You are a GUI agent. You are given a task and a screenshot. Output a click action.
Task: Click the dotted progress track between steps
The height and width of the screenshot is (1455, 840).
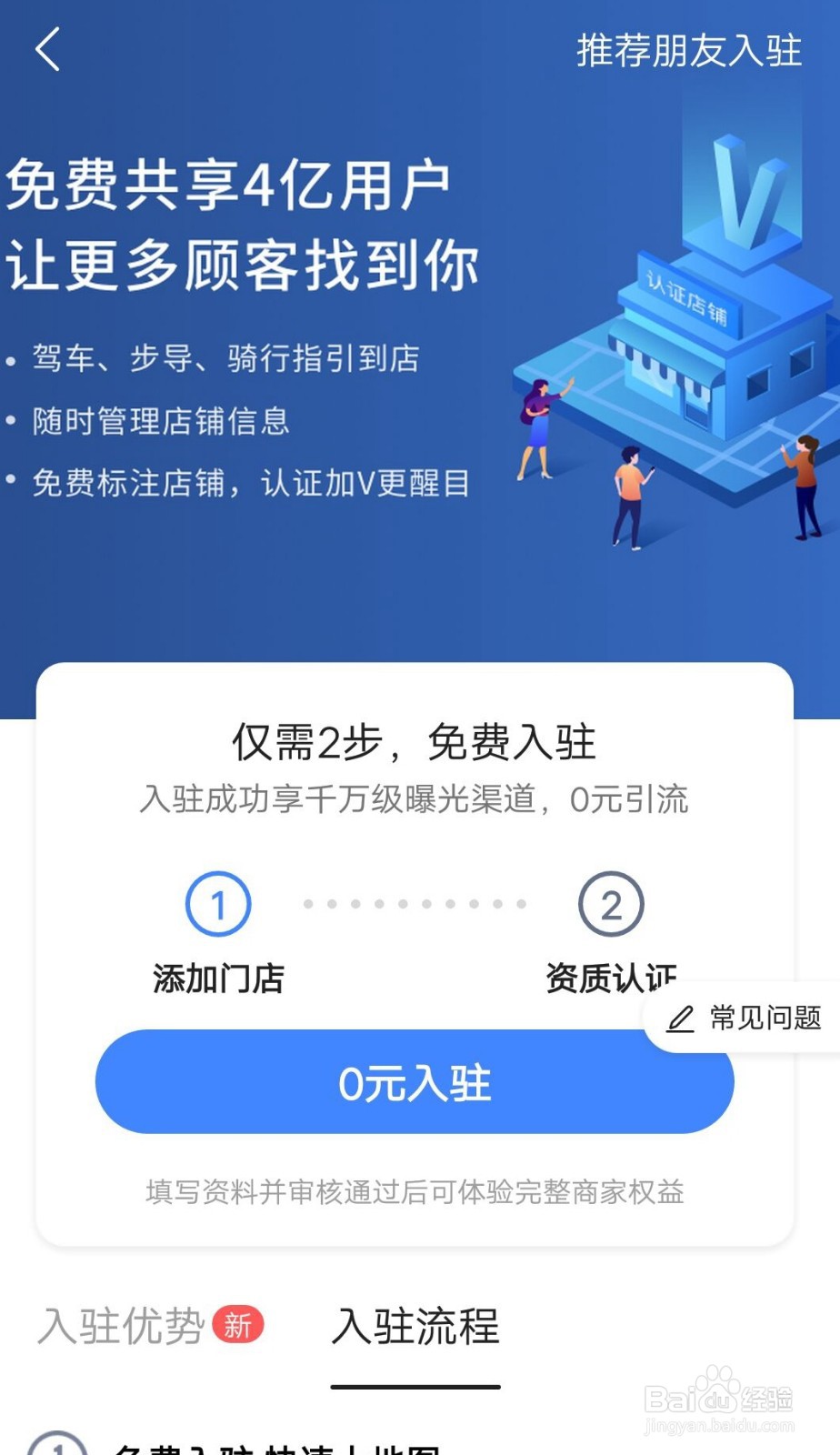[x=414, y=903]
